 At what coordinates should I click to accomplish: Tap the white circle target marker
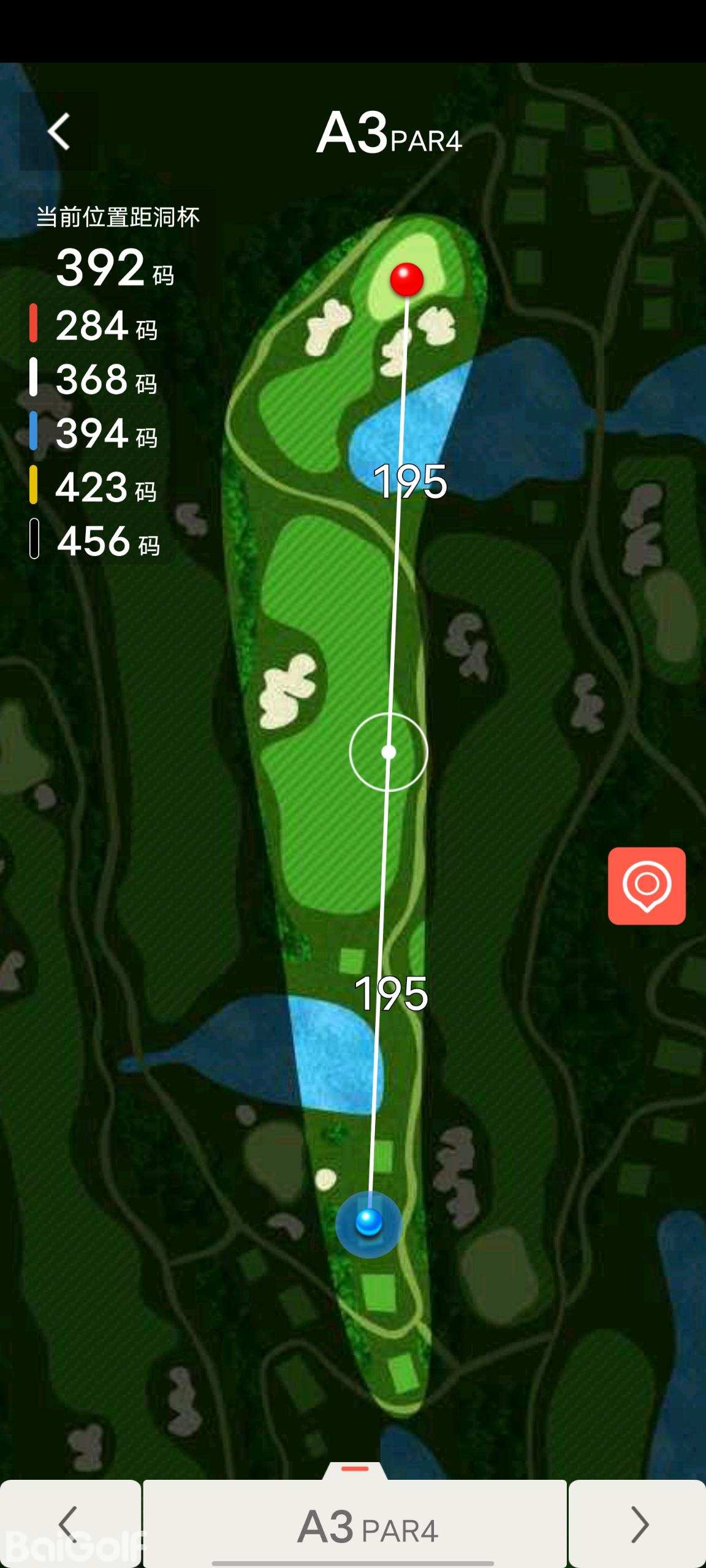point(389,752)
